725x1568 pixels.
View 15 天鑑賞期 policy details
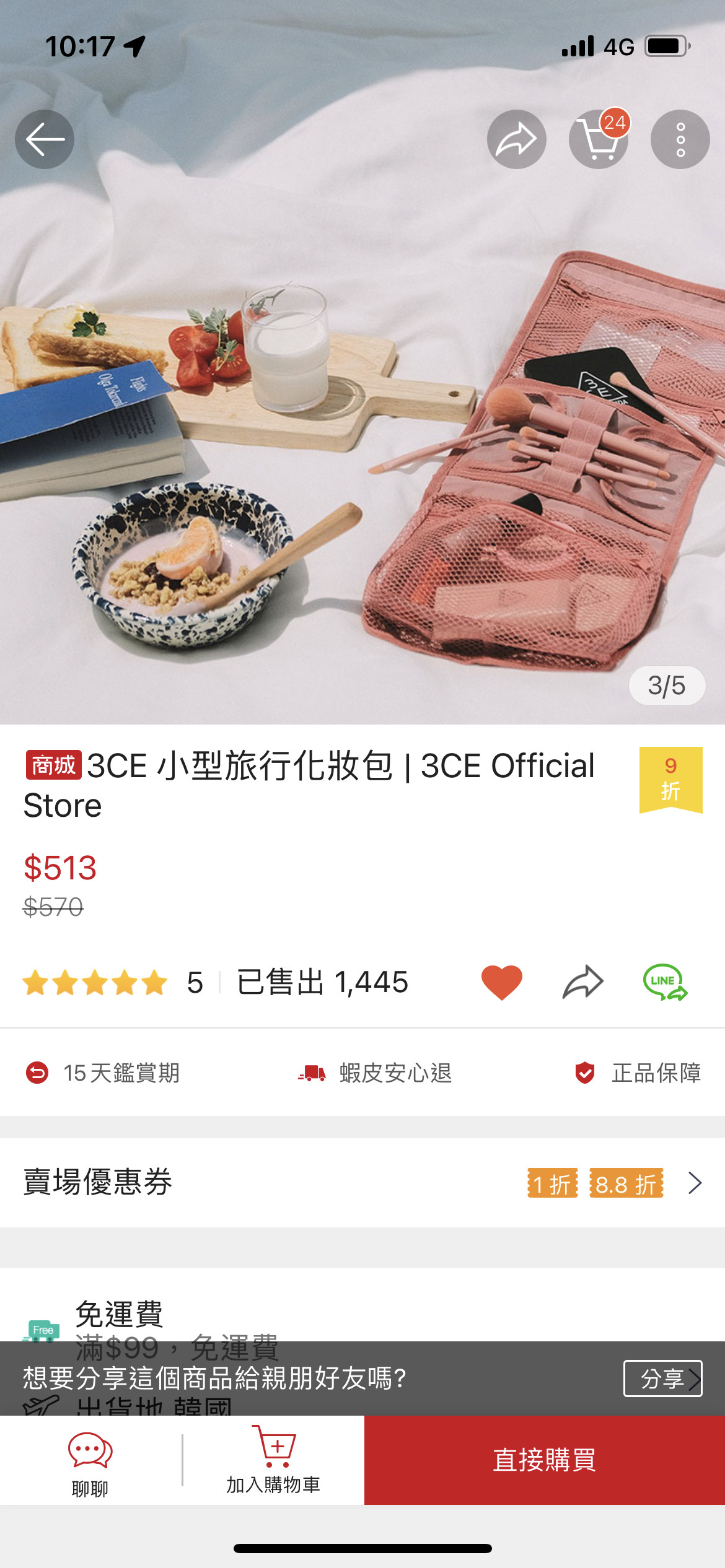pyautogui.click(x=103, y=1073)
